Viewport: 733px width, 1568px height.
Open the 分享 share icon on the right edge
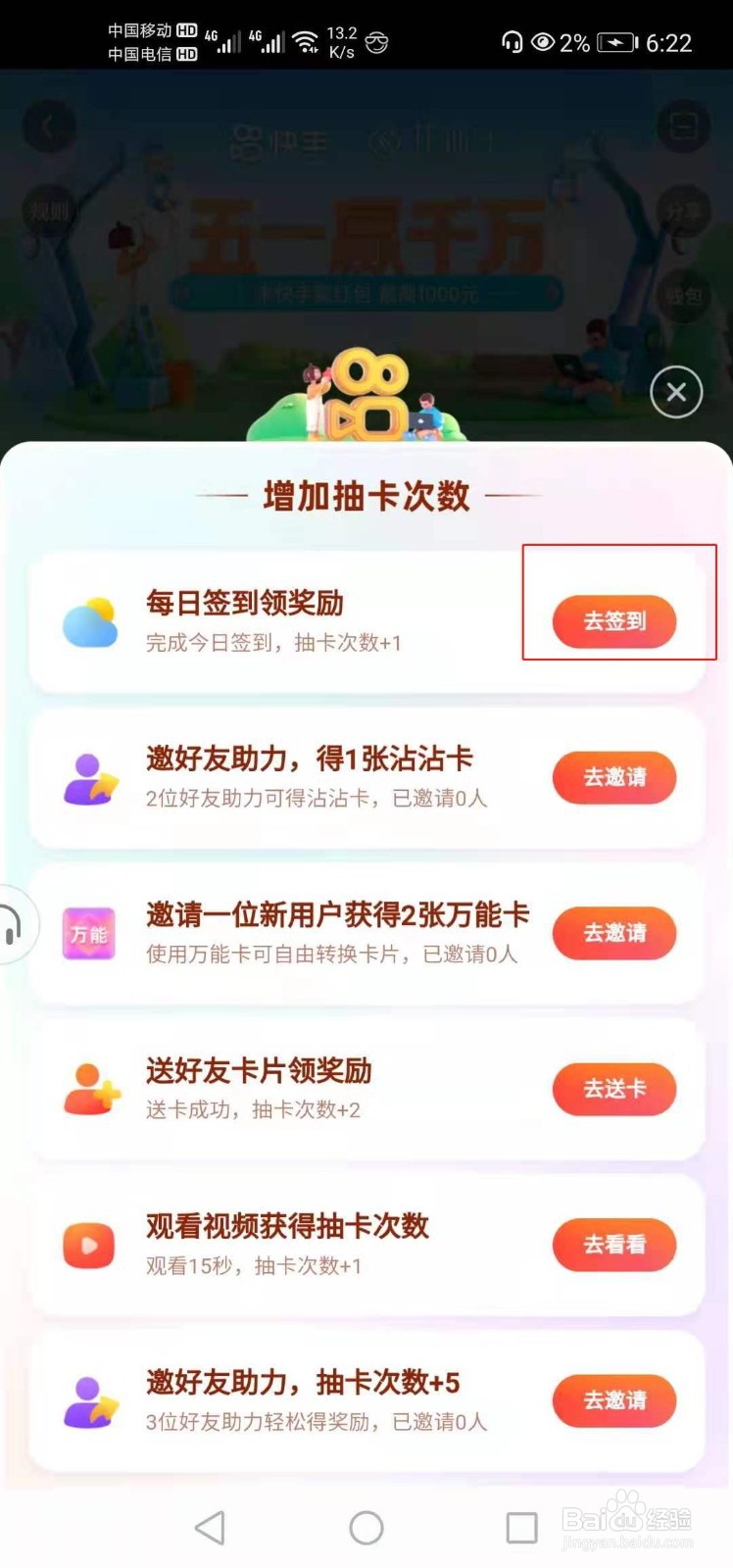point(683,213)
